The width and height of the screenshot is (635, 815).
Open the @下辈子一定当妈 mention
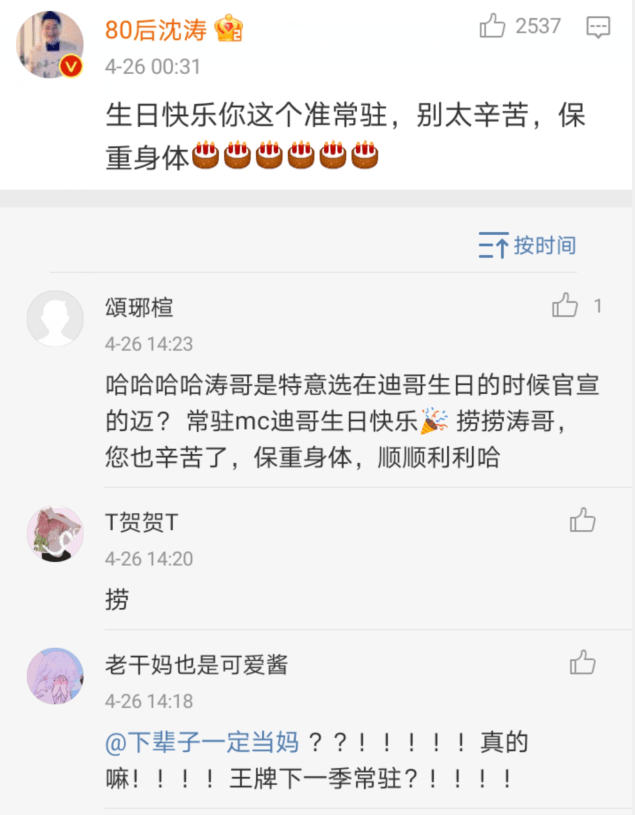[x=202, y=742]
